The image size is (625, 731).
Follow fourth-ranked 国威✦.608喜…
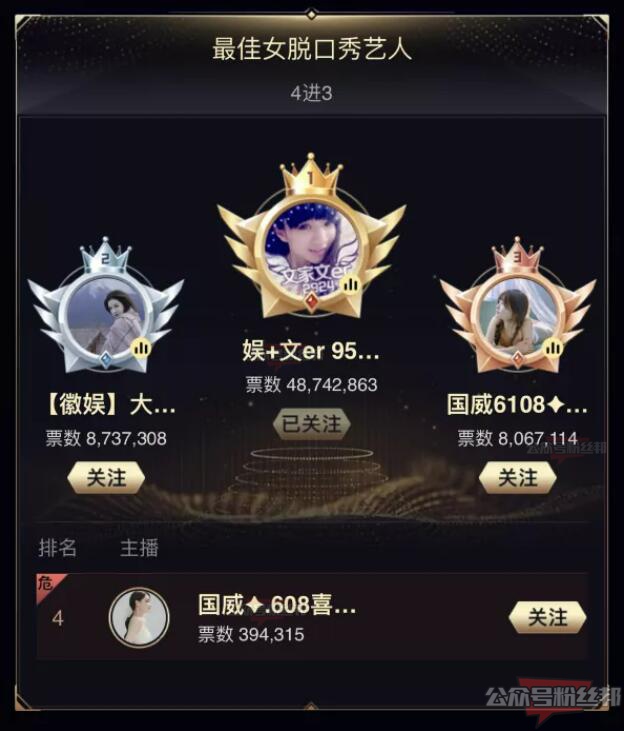tap(547, 617)
